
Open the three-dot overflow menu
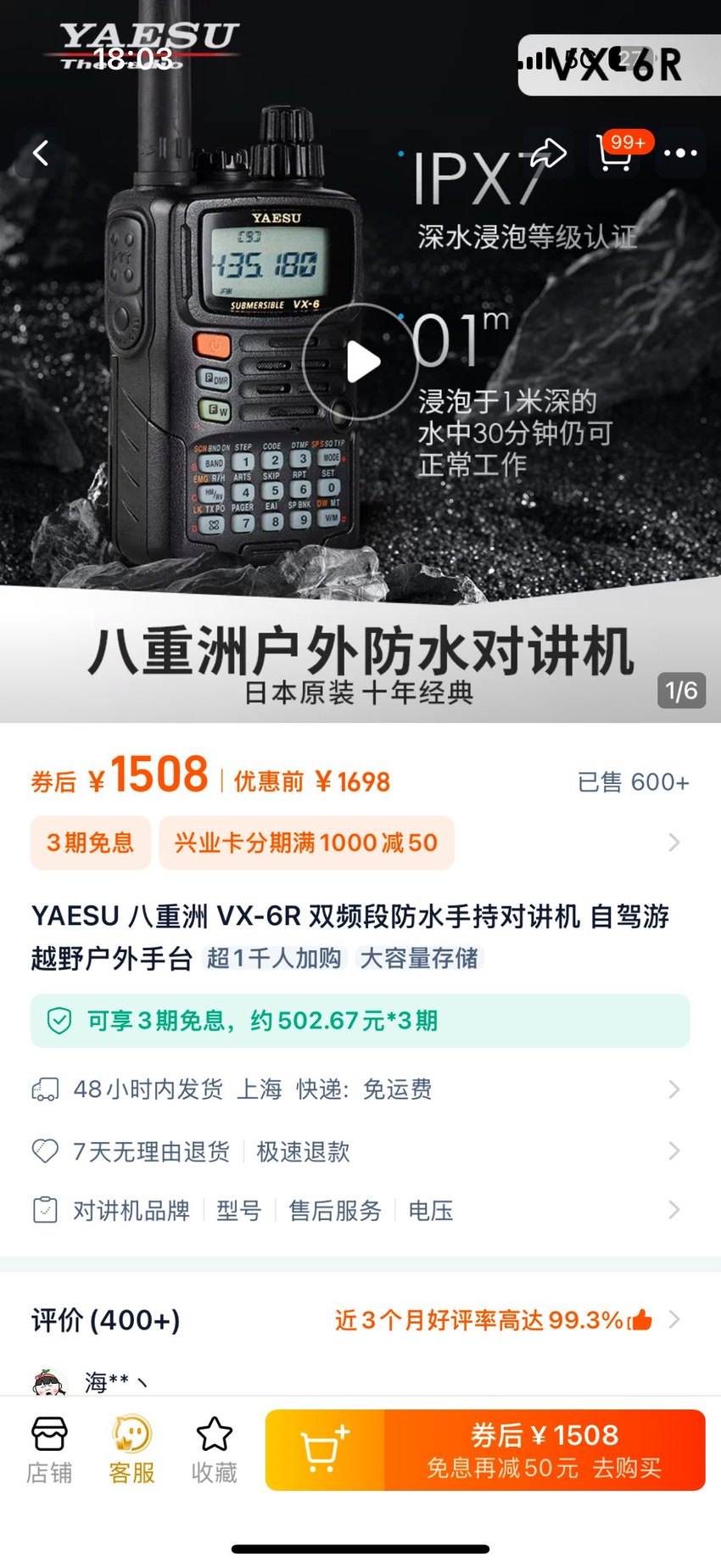[680, 154]
